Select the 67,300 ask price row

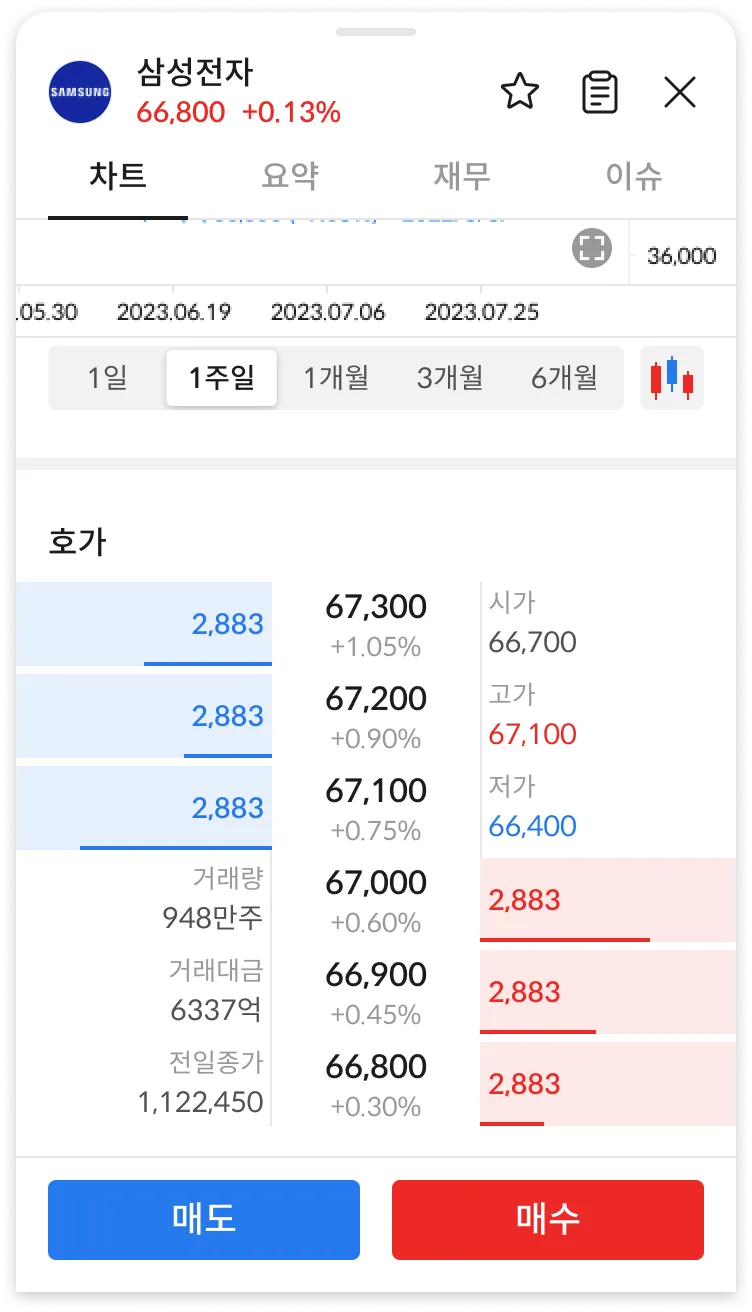click(x=376, y=624)
